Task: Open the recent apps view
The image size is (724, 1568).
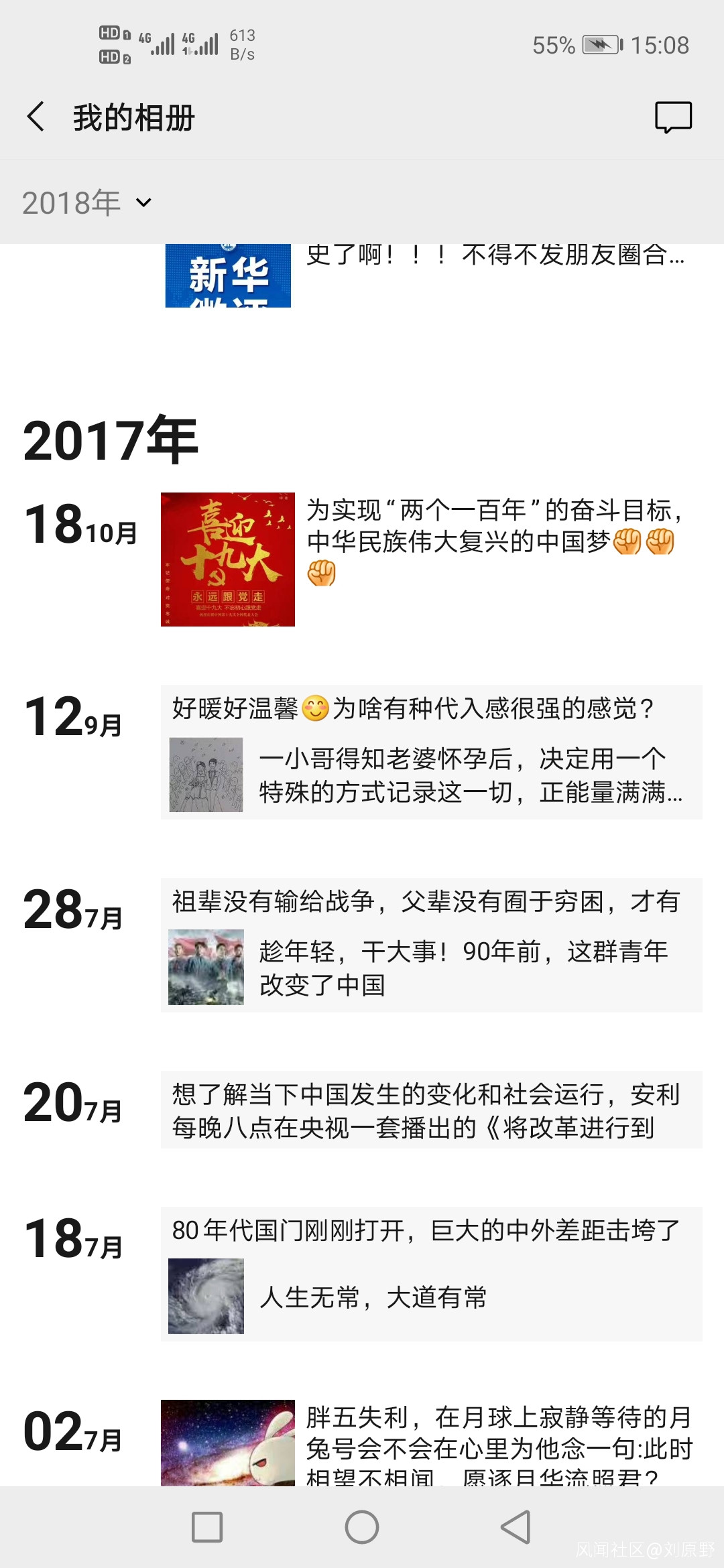Action: (207, 1527)
